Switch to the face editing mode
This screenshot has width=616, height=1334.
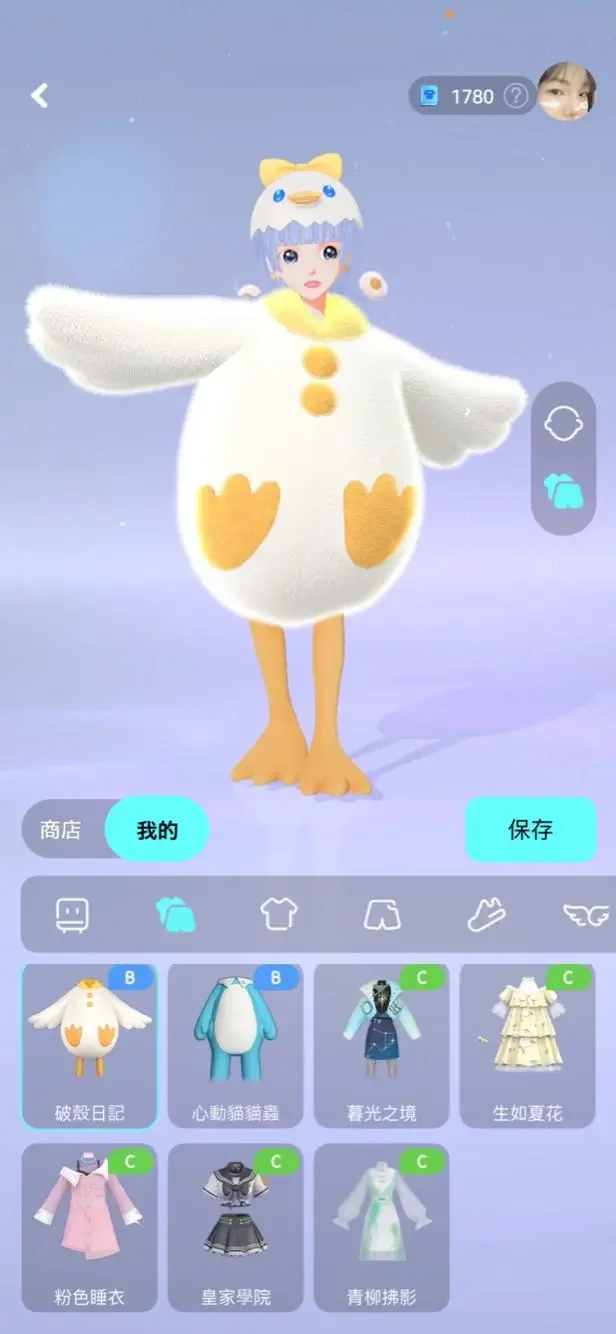coord(562,425)
